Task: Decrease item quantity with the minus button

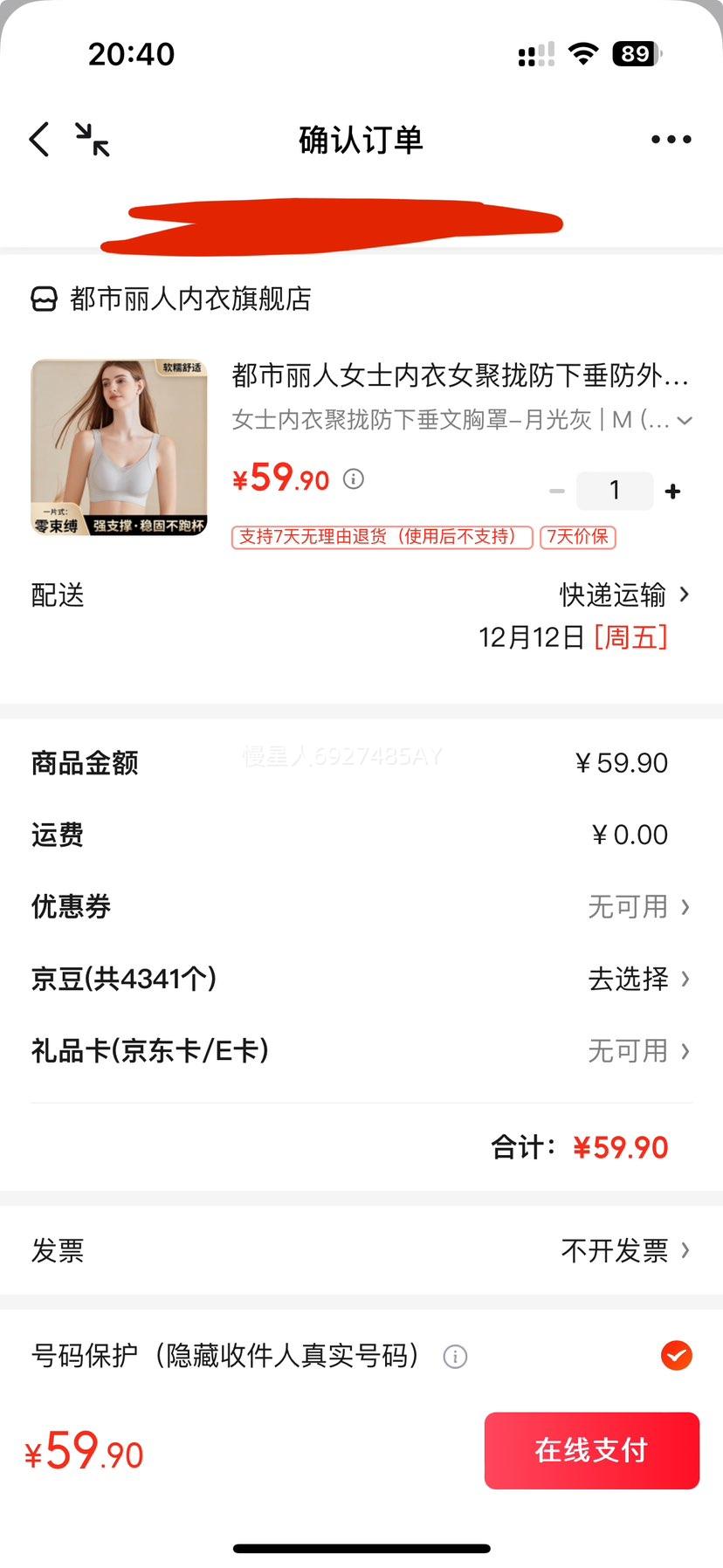Action: pyautogui.click(x=556, y=492)
